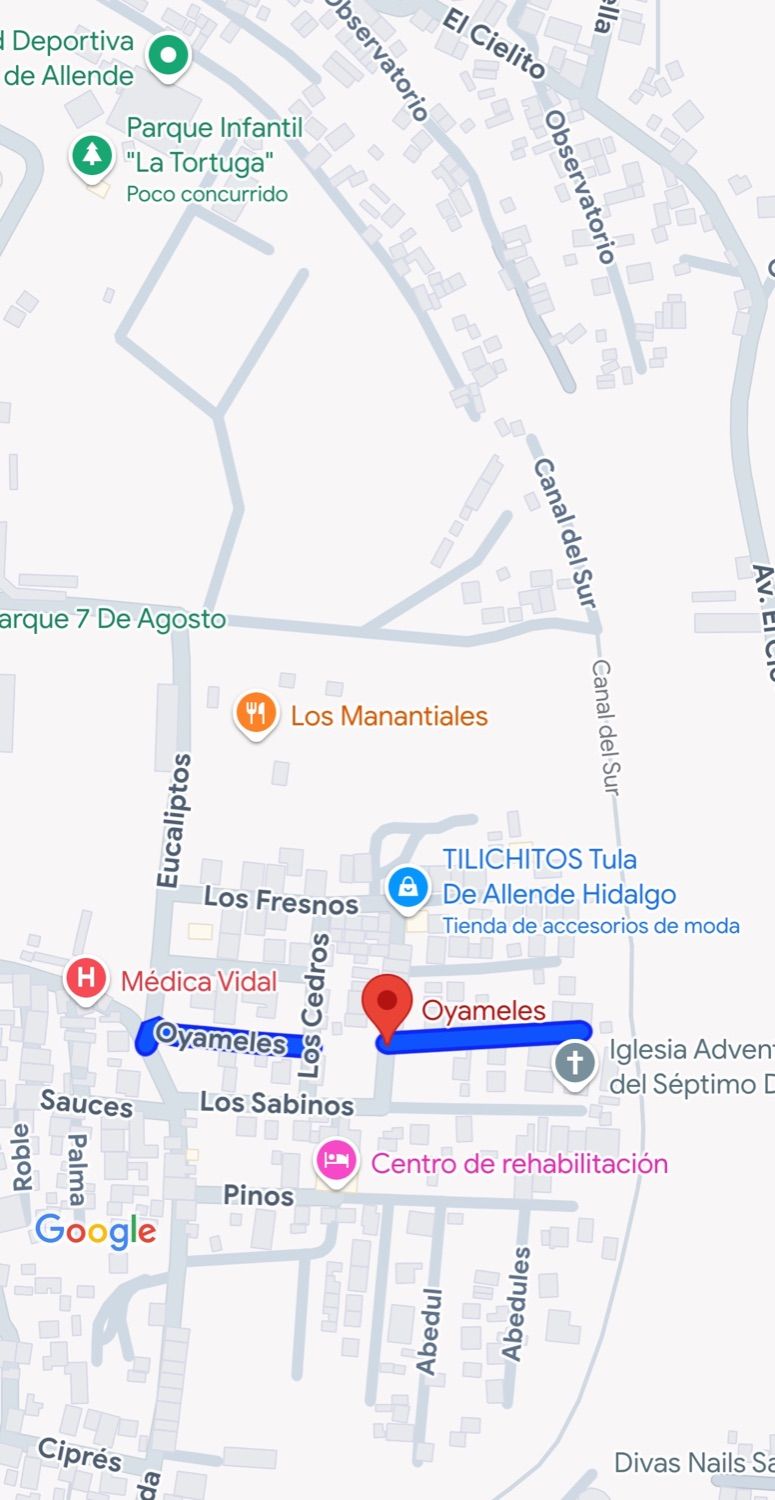Open Centro de rehabilitación lodging marker
Viewport: 775px width, 1500px height.
pos(337,1161)
